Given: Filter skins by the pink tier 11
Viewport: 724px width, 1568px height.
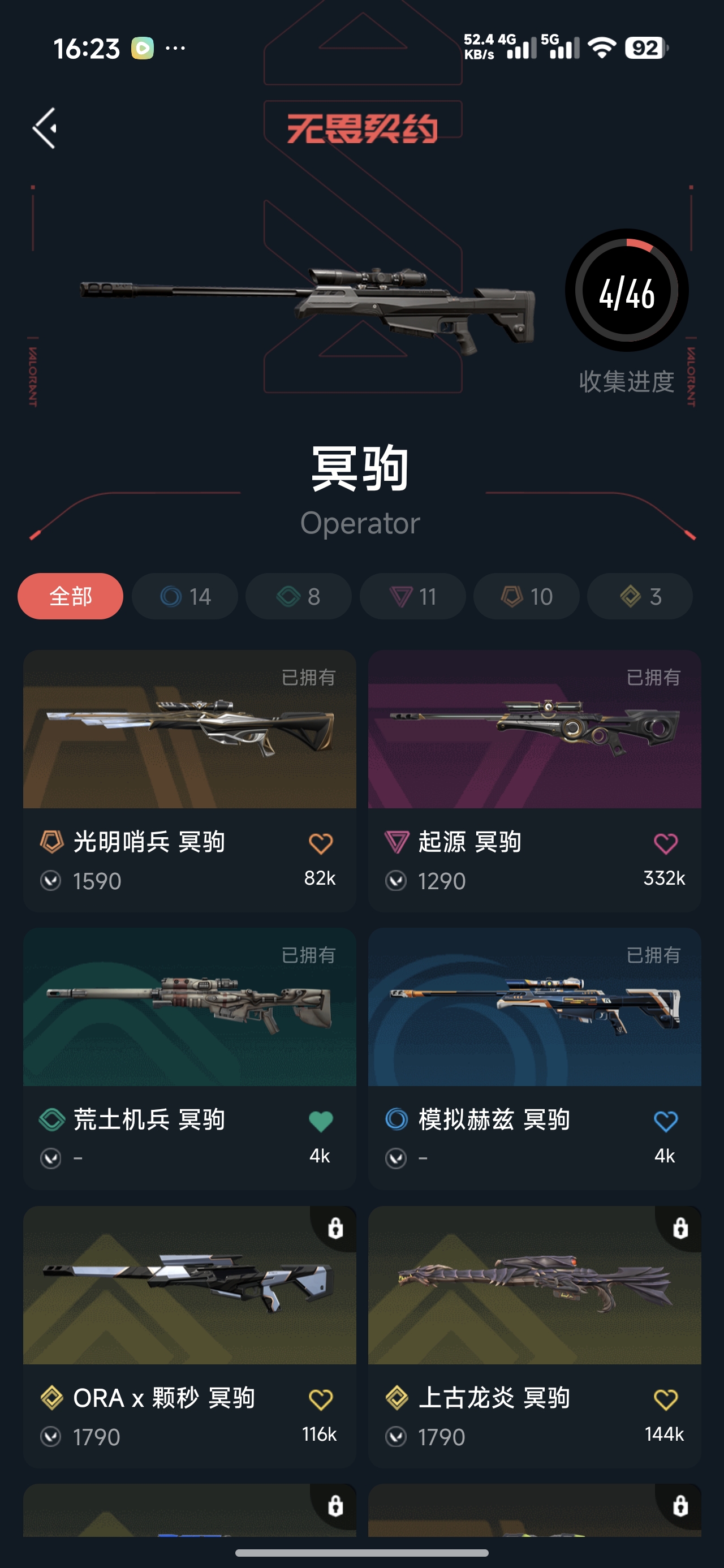Looking at the screenshot, I should [x=412, y=596].
